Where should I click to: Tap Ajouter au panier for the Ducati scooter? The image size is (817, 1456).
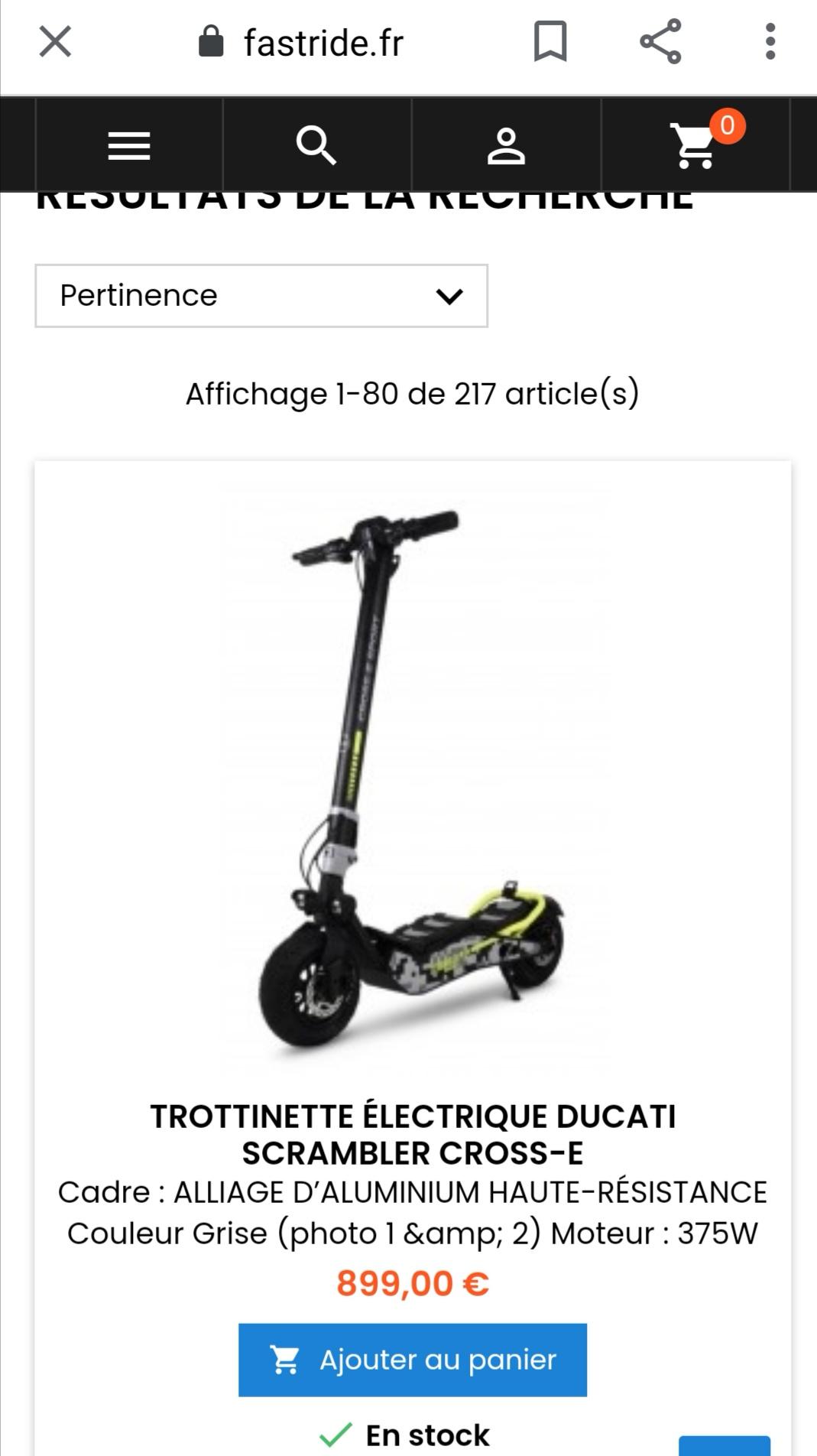pos(413,1360)
